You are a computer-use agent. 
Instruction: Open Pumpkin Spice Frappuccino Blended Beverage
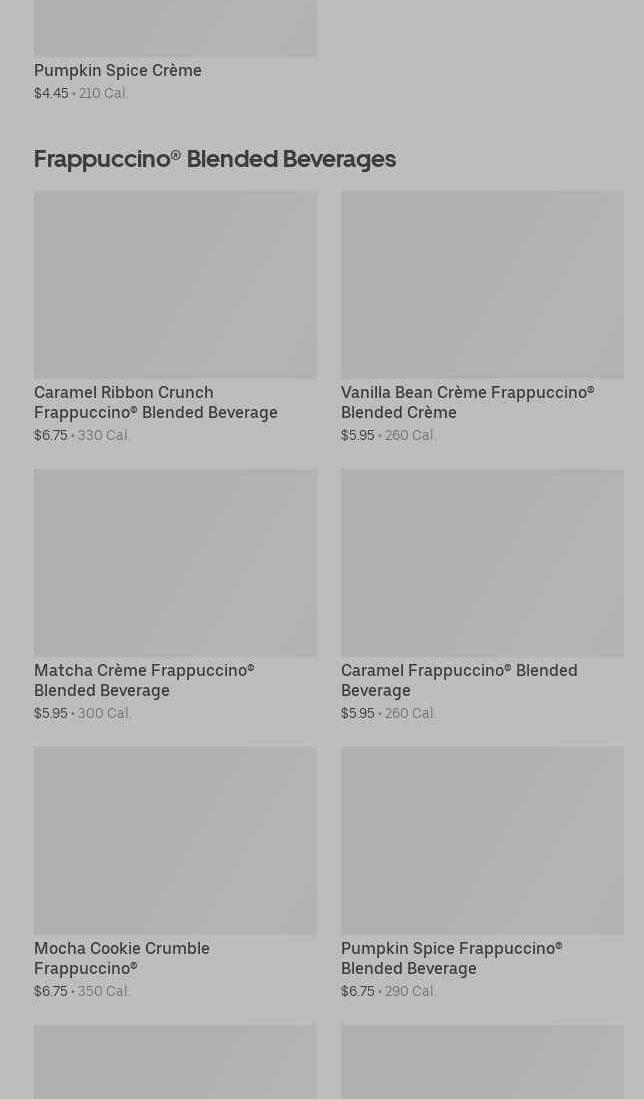pos(482,873)
